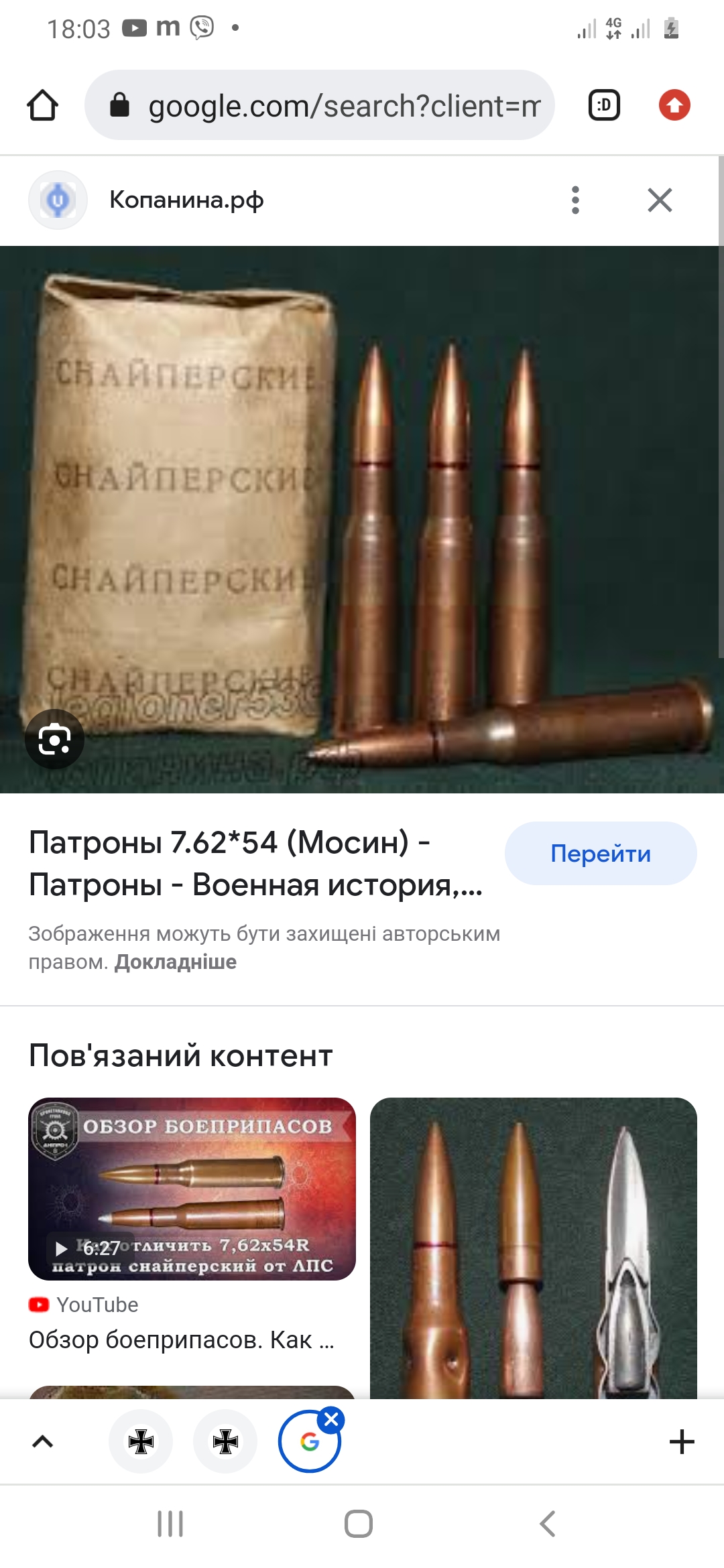The image size is (724, 1568).
Task: Open the tab switcher icon
Action: click(604, 105)
